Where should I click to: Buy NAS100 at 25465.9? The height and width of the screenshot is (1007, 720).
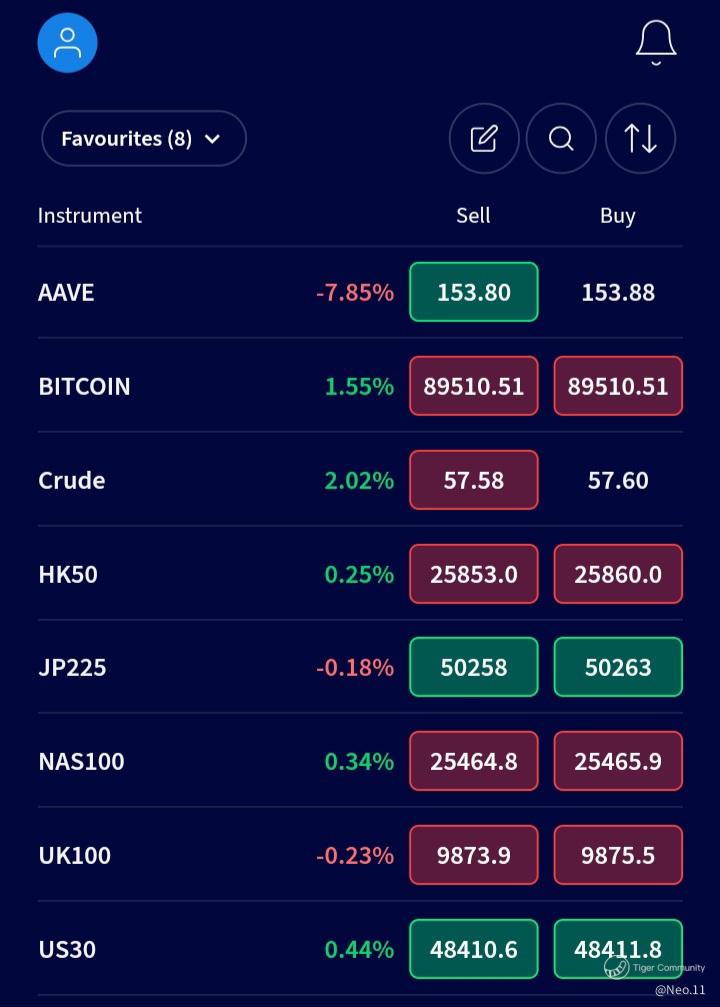click(618, 761)
